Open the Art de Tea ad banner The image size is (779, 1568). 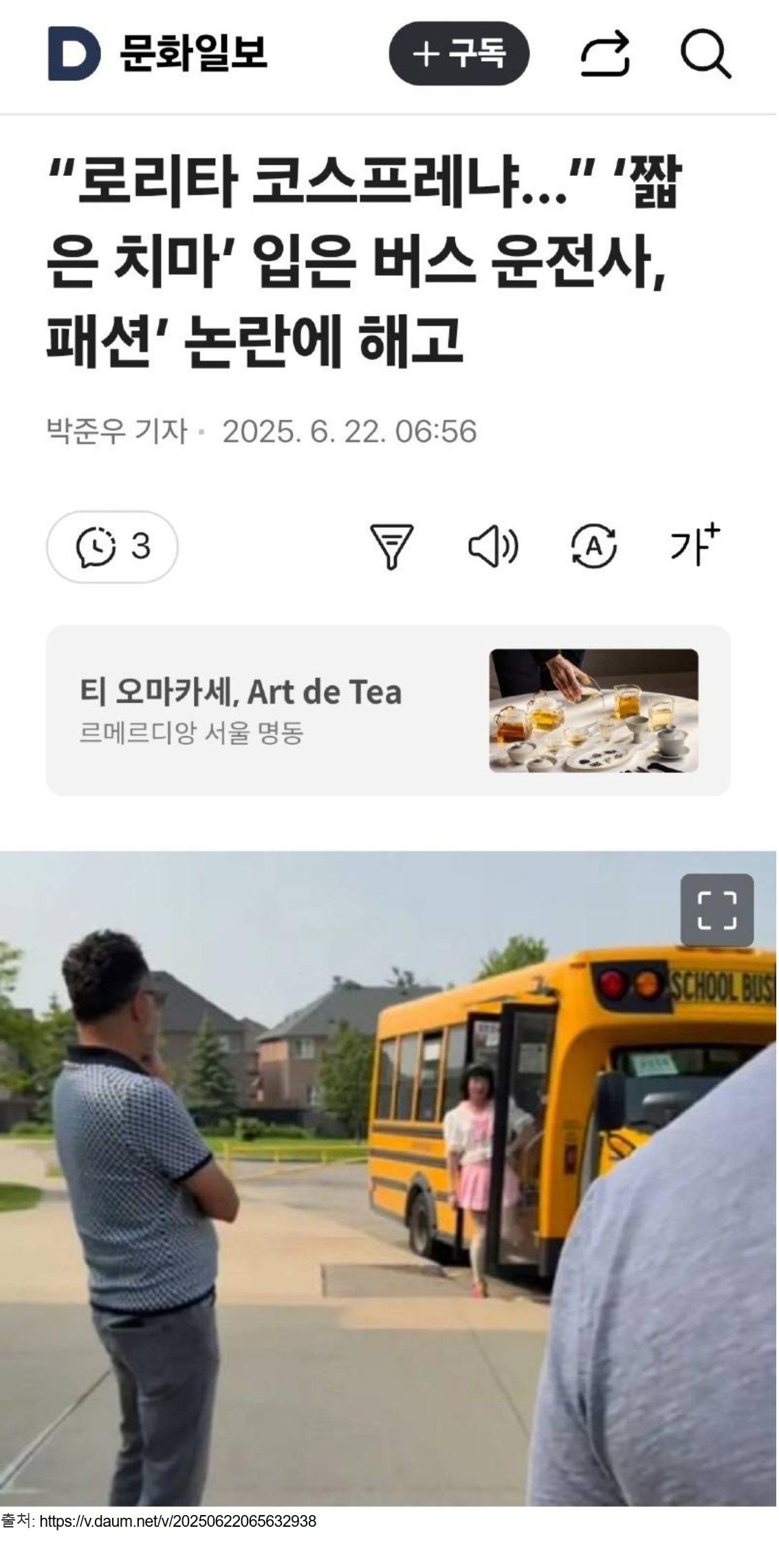(x=388, y=710)
